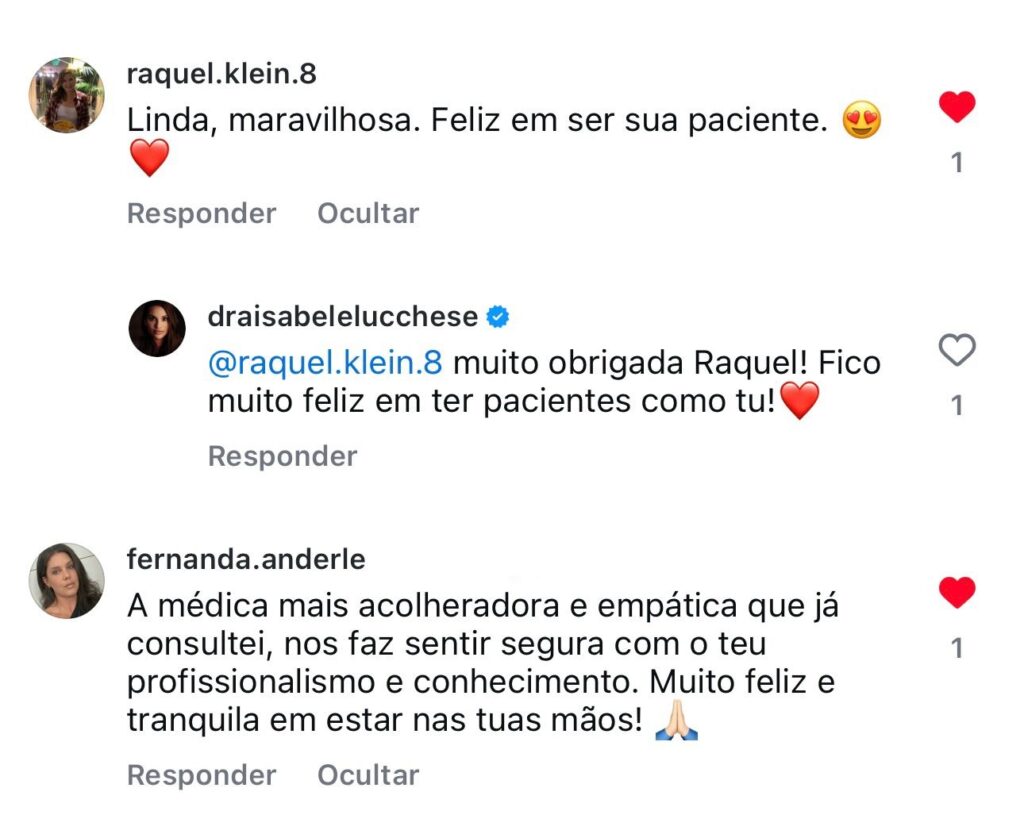Open fernanda.anderle's profile picture
Viewport: 1024px width, 834px height.
pos(67,581)
